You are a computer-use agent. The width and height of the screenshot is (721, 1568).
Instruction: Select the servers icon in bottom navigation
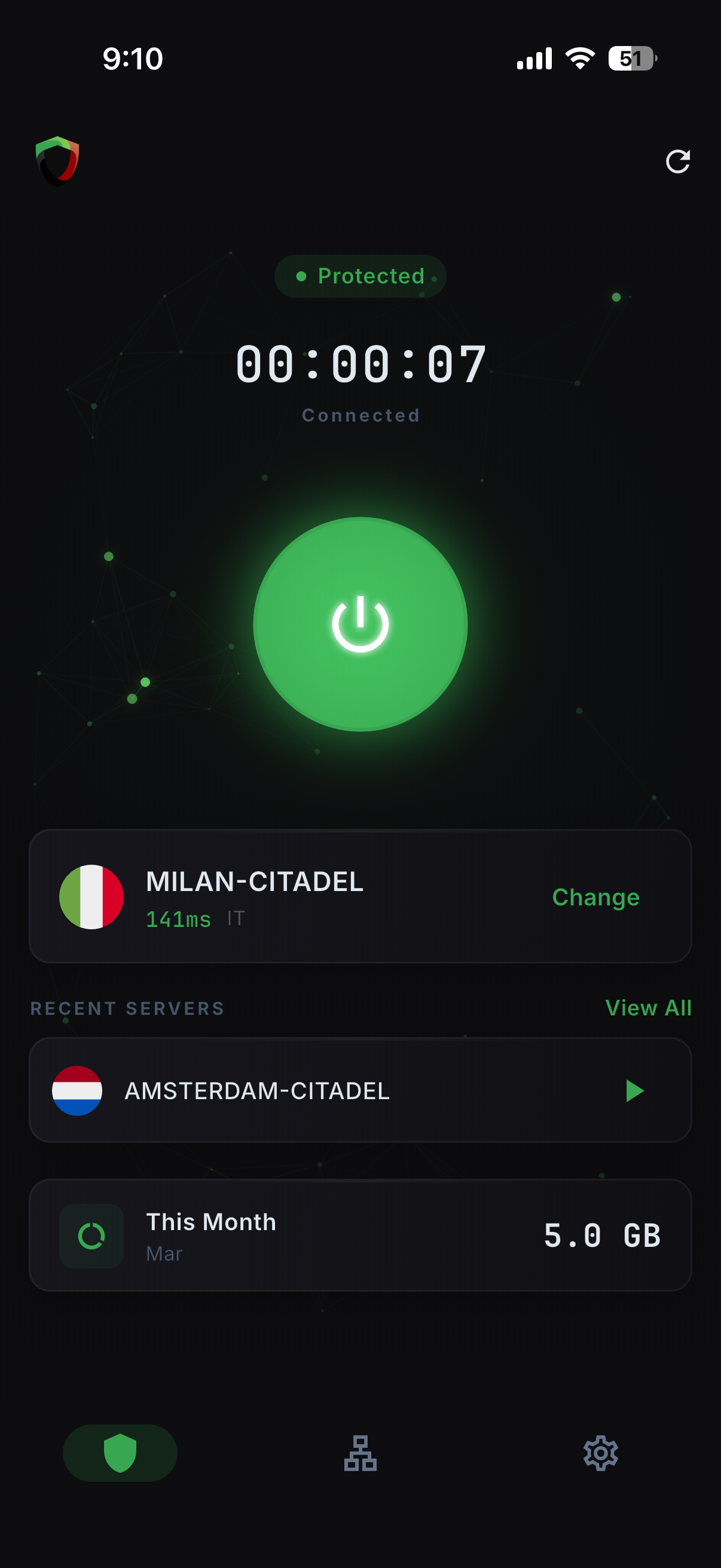tap(360, 1454)
